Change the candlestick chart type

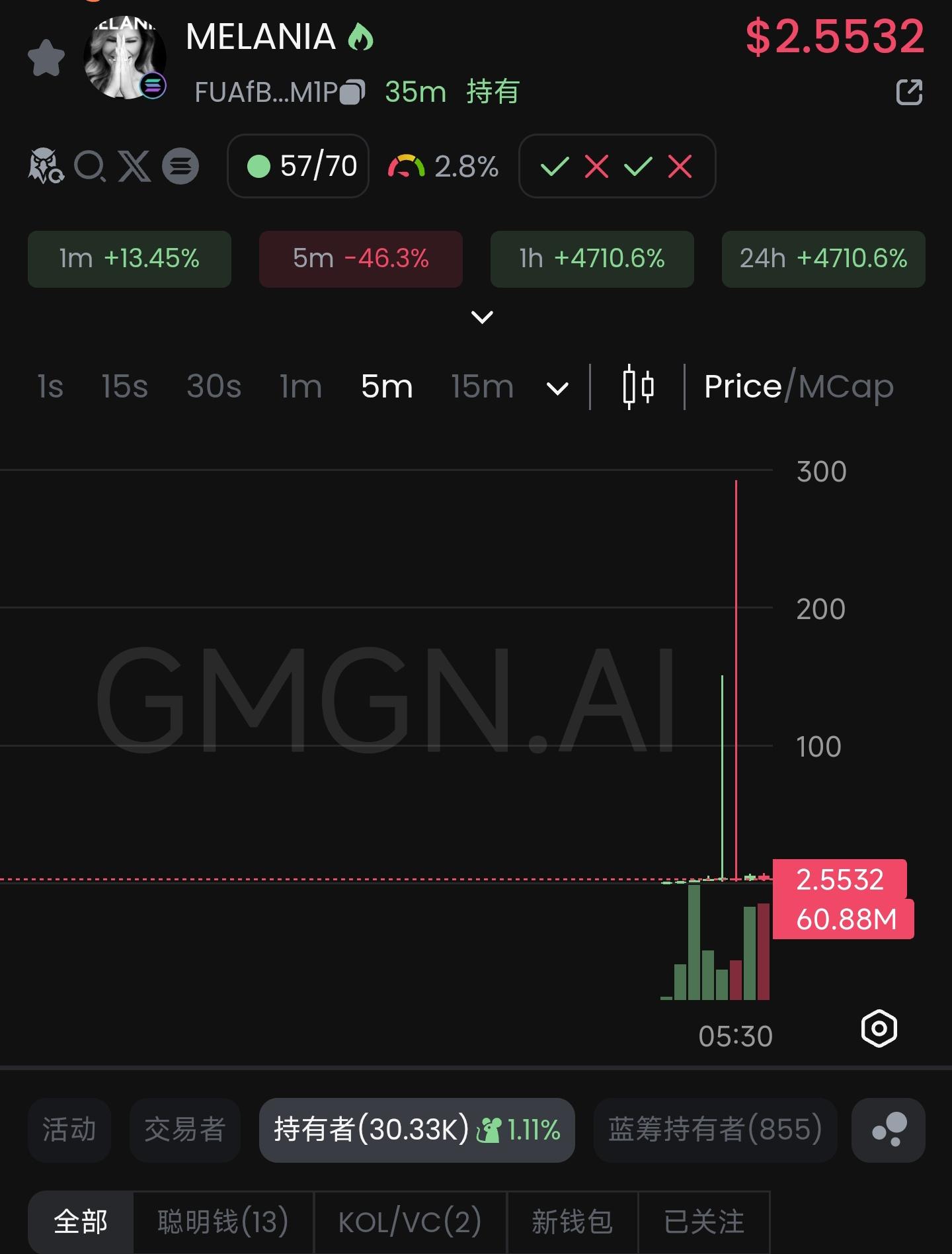(638, 386)
